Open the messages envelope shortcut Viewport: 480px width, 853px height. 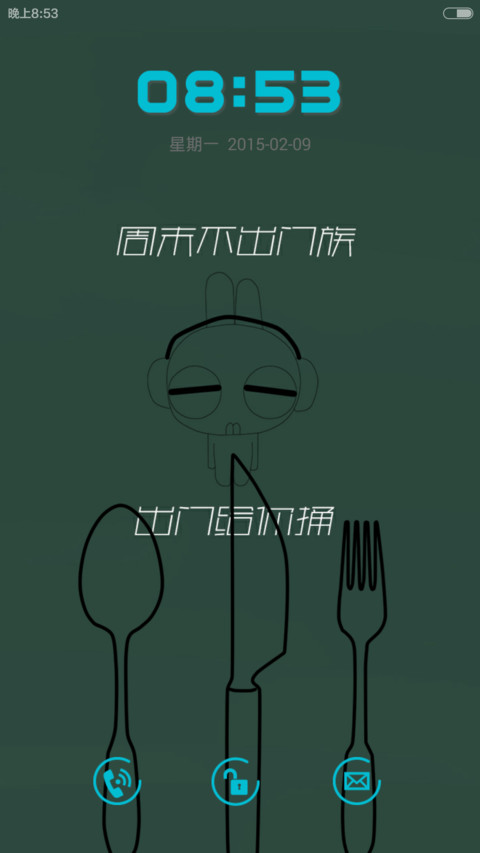coord(356,781)
